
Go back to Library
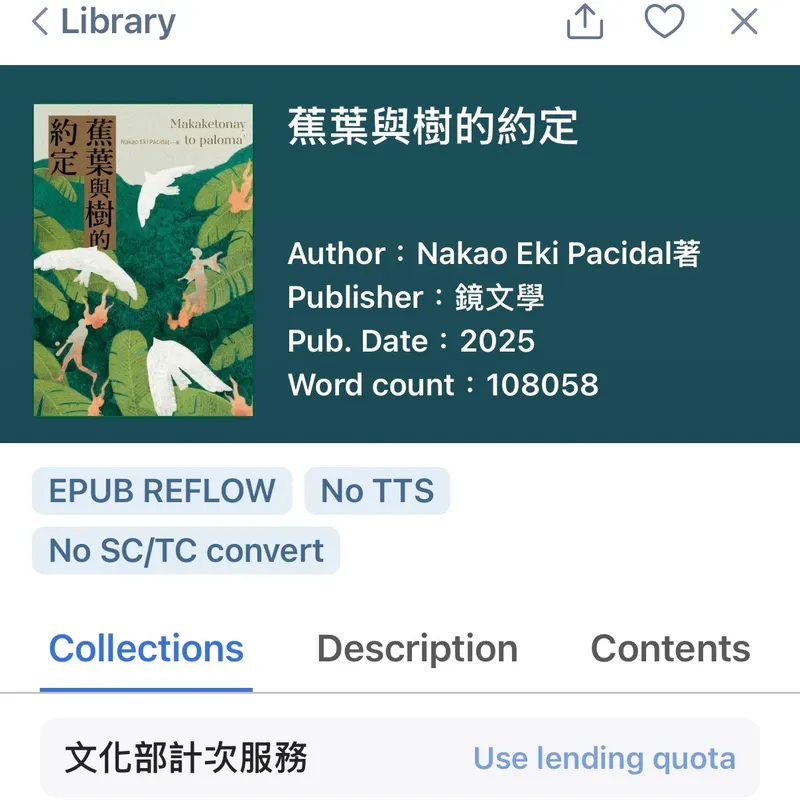tap(103, 22)
